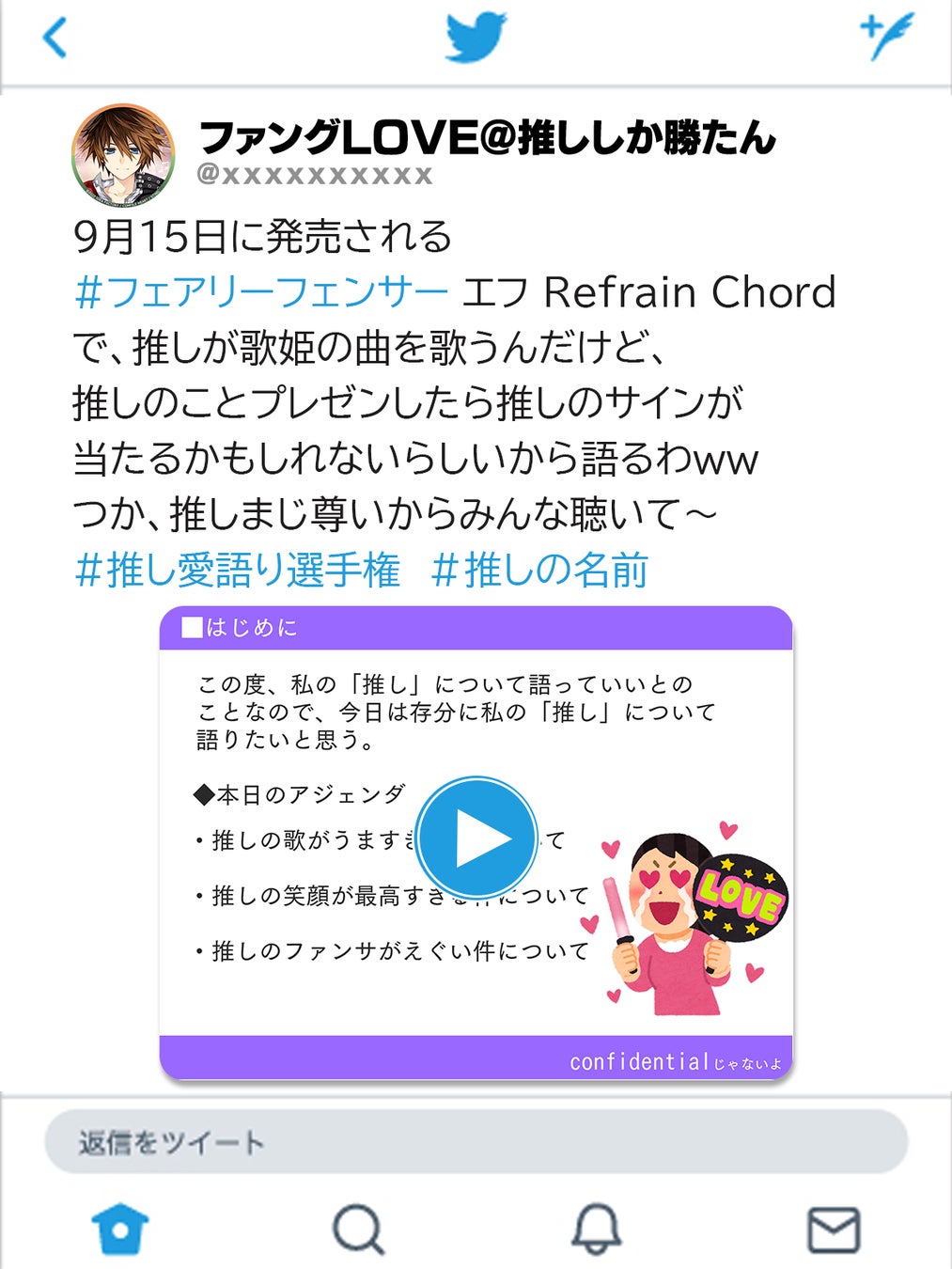Open ファングLOVE profile avatar
Image resolution: width=952 pixels, height=1269 pixels.
click(x=123, y=155)
